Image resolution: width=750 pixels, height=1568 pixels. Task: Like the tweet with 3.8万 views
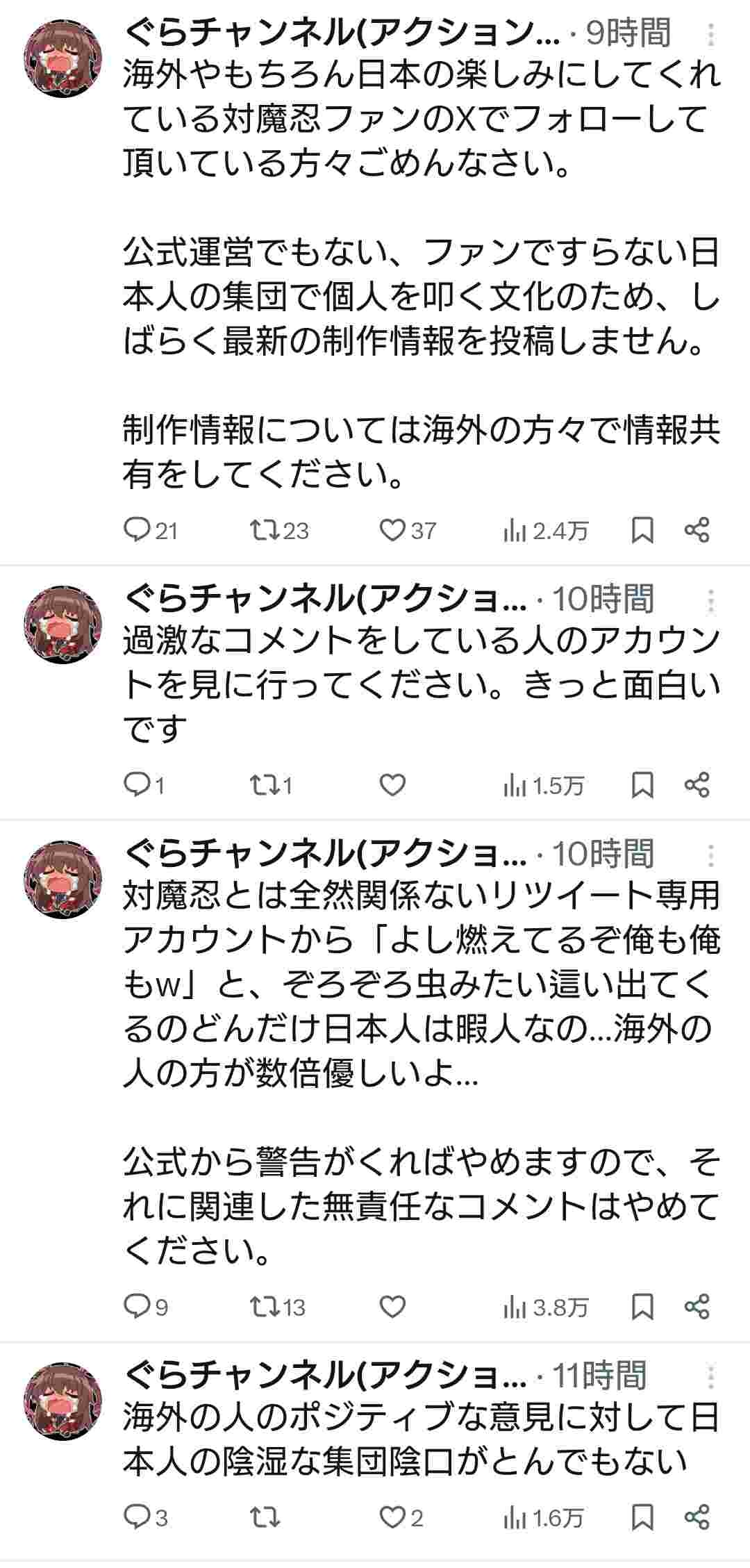tap(392, 1307)
